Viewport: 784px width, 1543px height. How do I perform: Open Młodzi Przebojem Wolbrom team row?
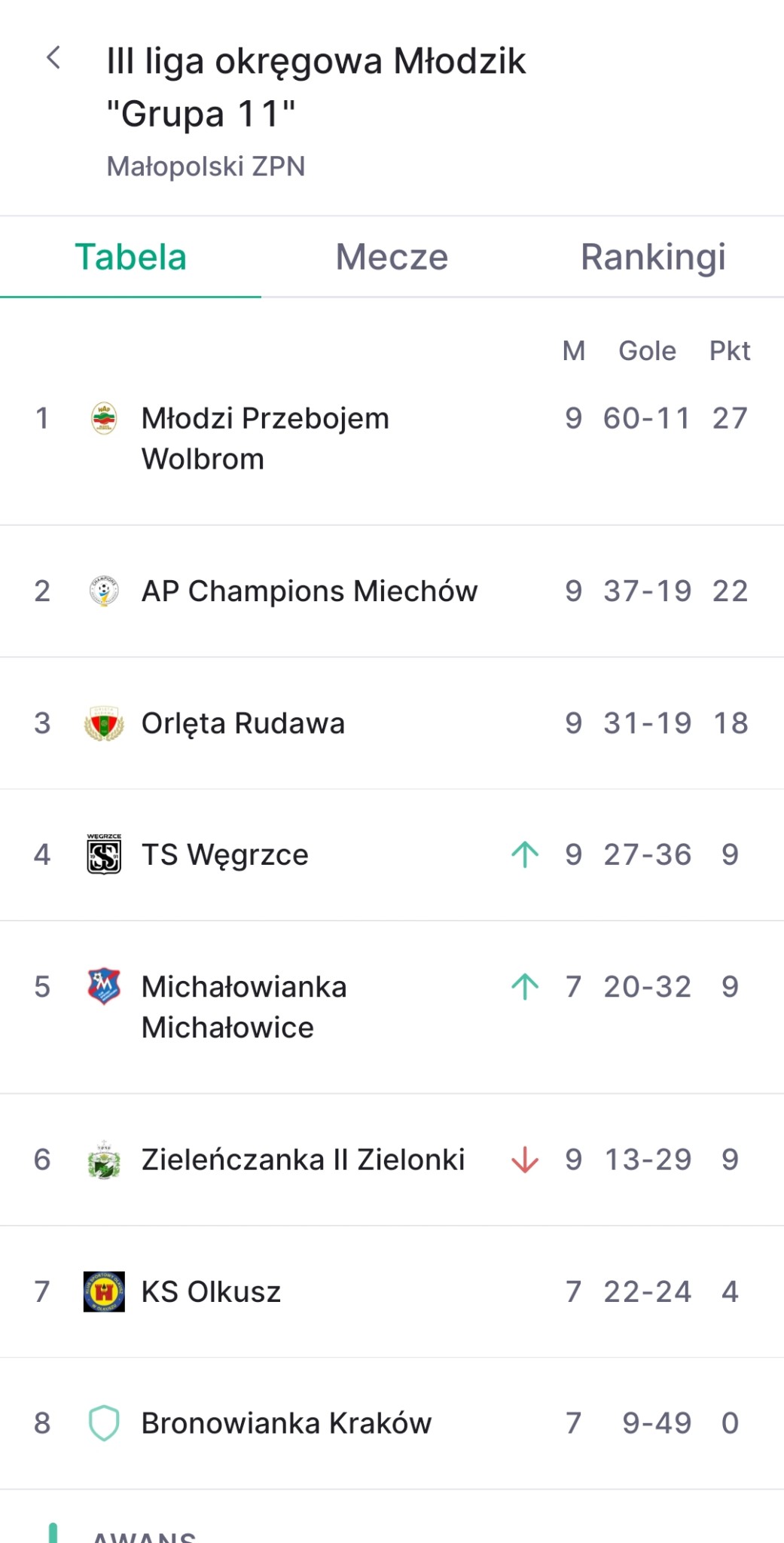tap(392, 438)
